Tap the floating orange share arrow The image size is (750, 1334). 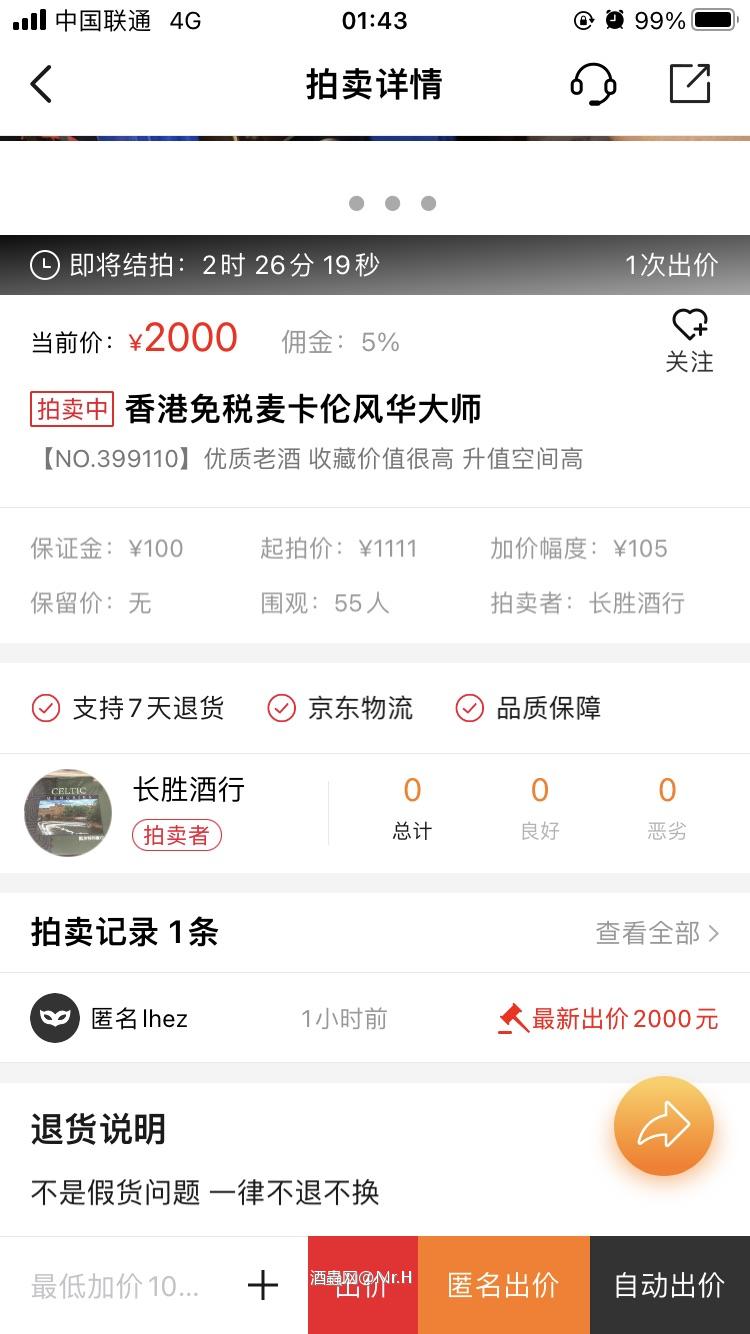[664, 1124]
